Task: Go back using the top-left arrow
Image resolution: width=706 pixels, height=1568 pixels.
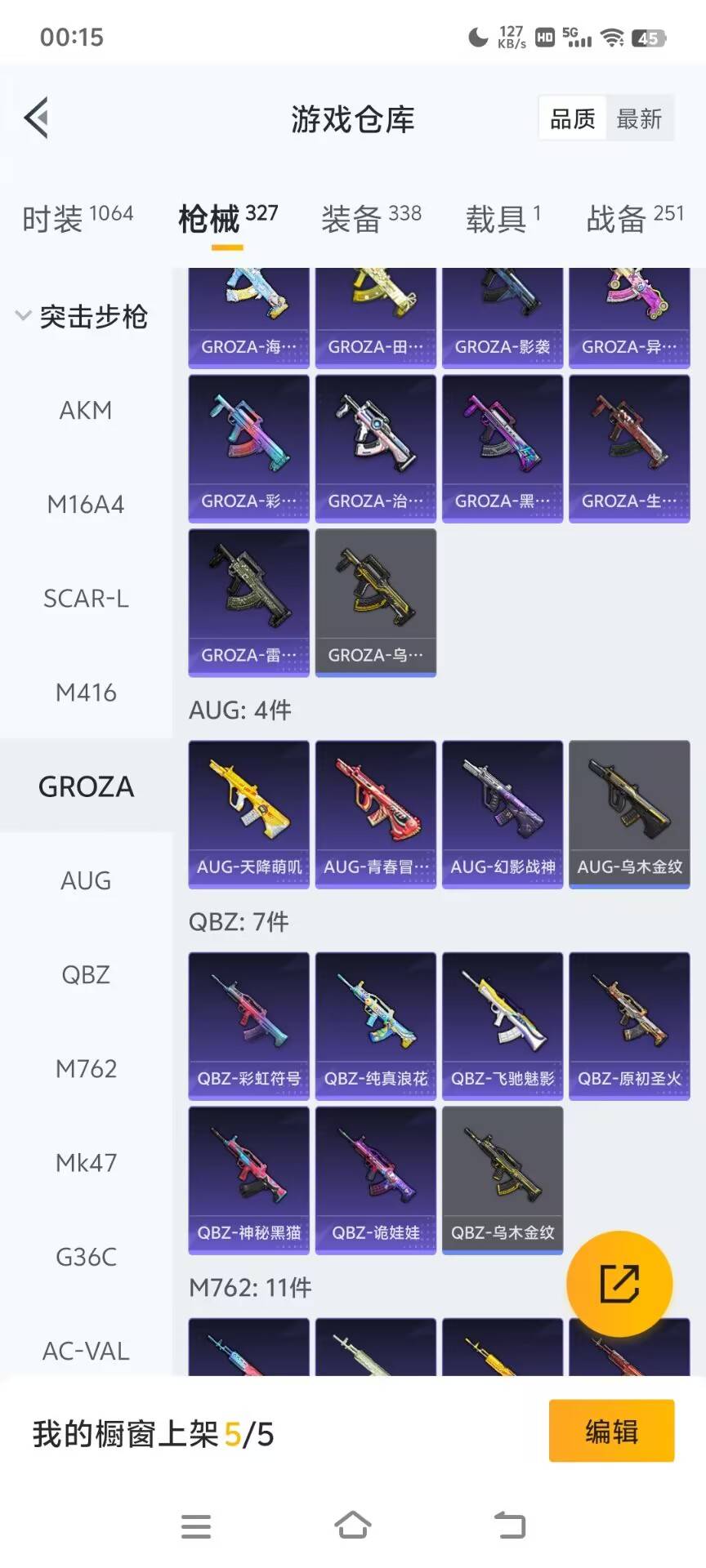Action: 37,118
